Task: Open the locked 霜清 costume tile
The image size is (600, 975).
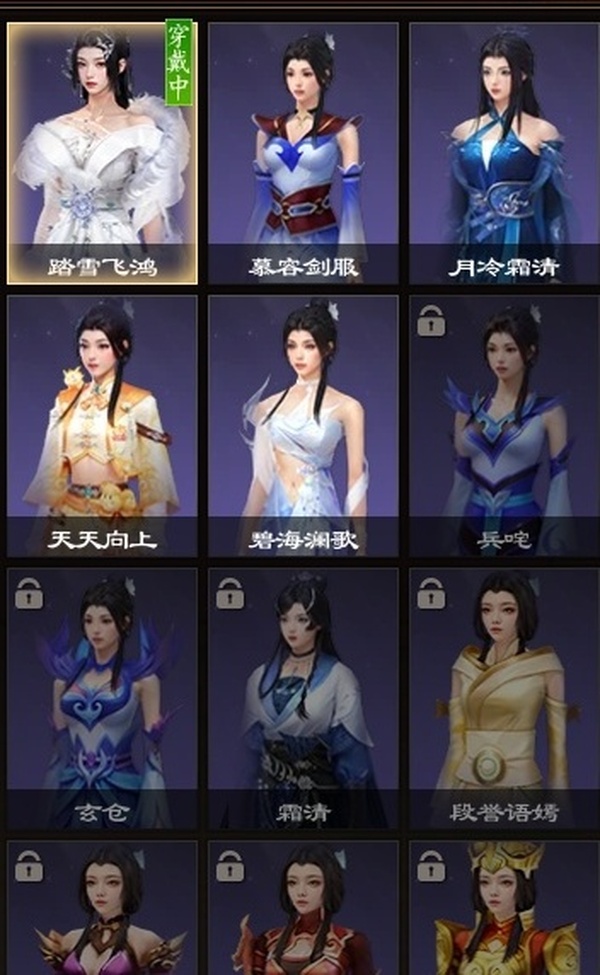Action: tap(303, 698)
